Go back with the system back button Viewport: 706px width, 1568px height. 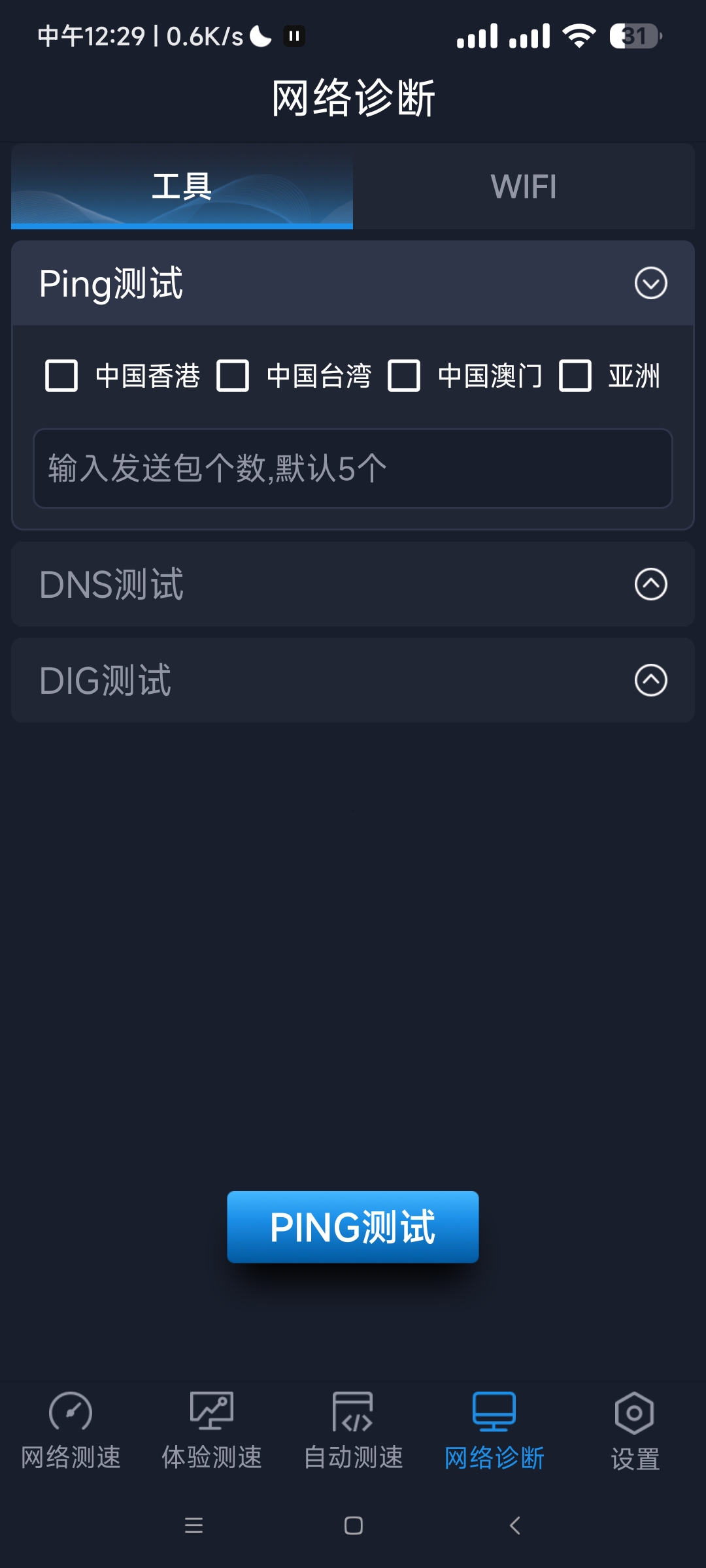tap(515, 1526)
